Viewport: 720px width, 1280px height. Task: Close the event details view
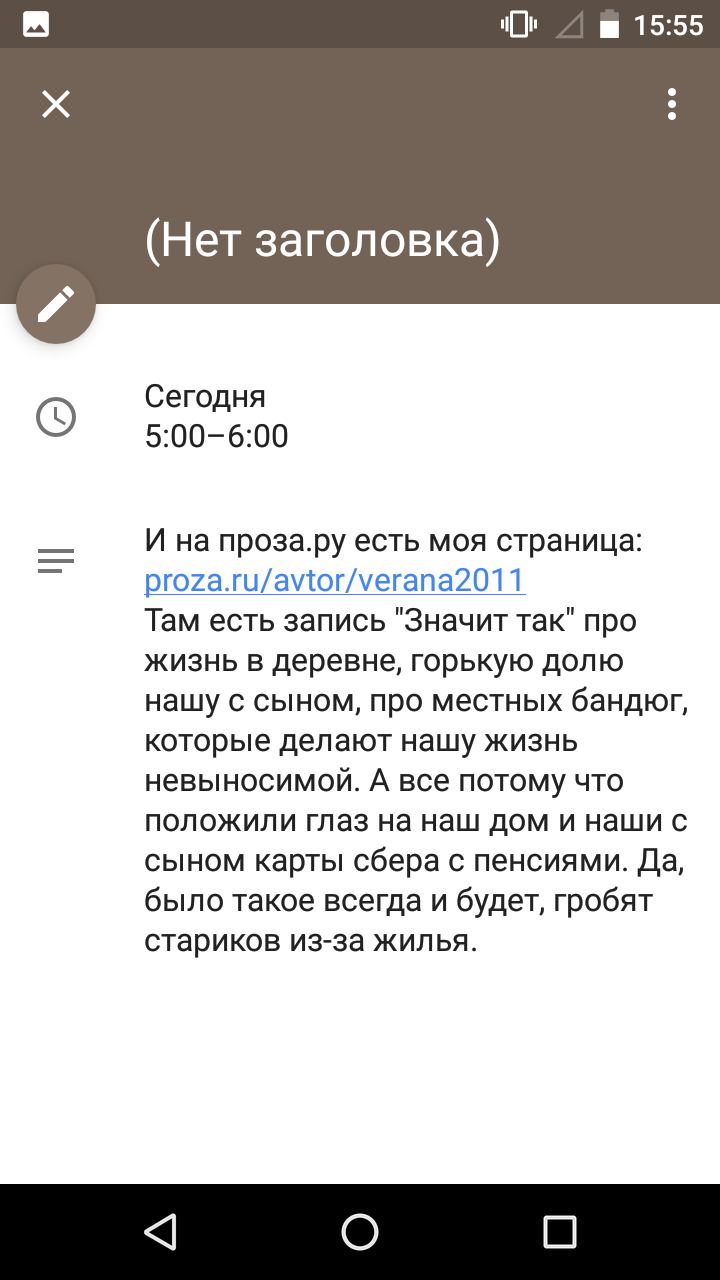click(56, 104)
